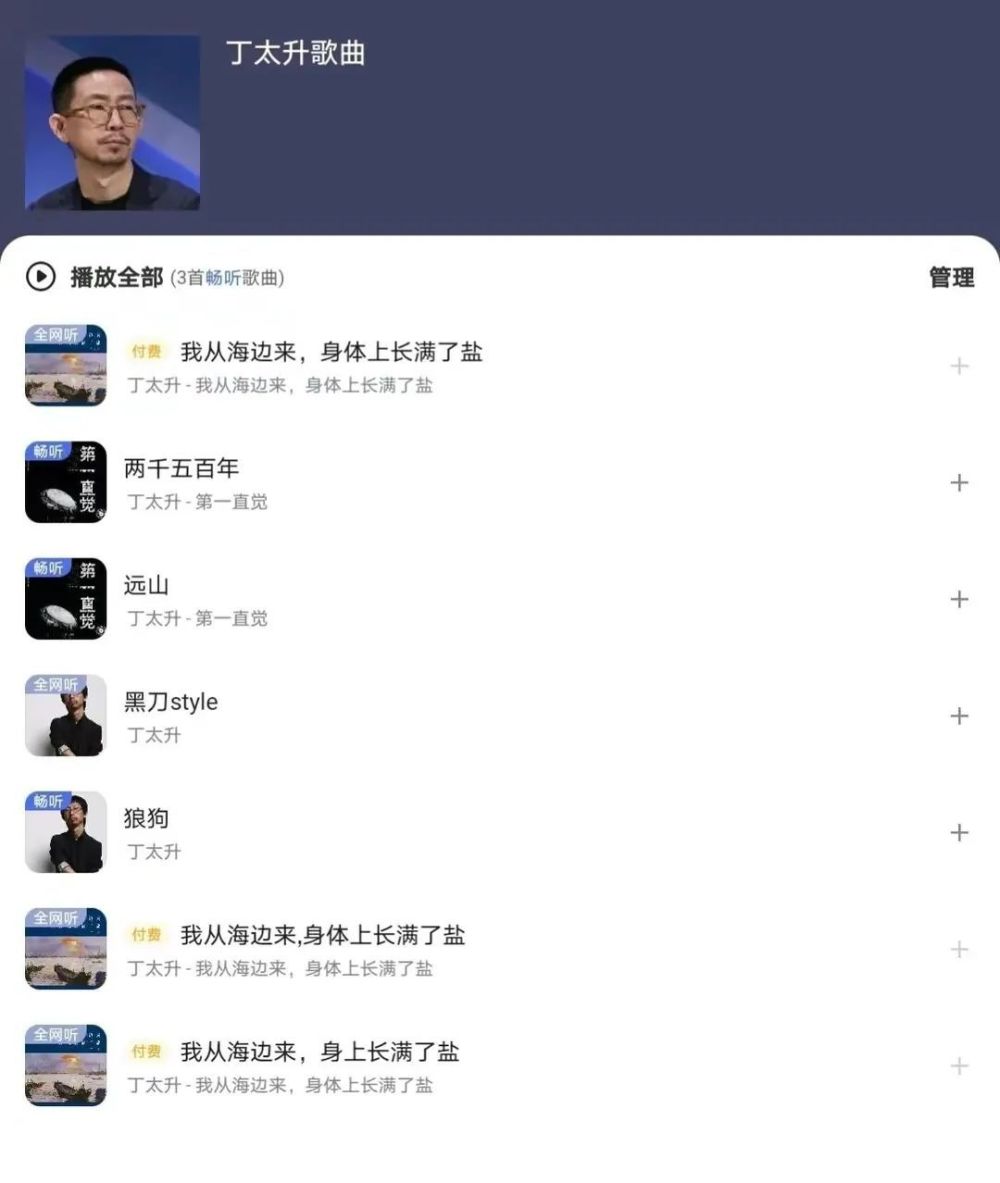Add 黑刀style via its plus icon
1000x1183 pixels.
tap(959, 716)
